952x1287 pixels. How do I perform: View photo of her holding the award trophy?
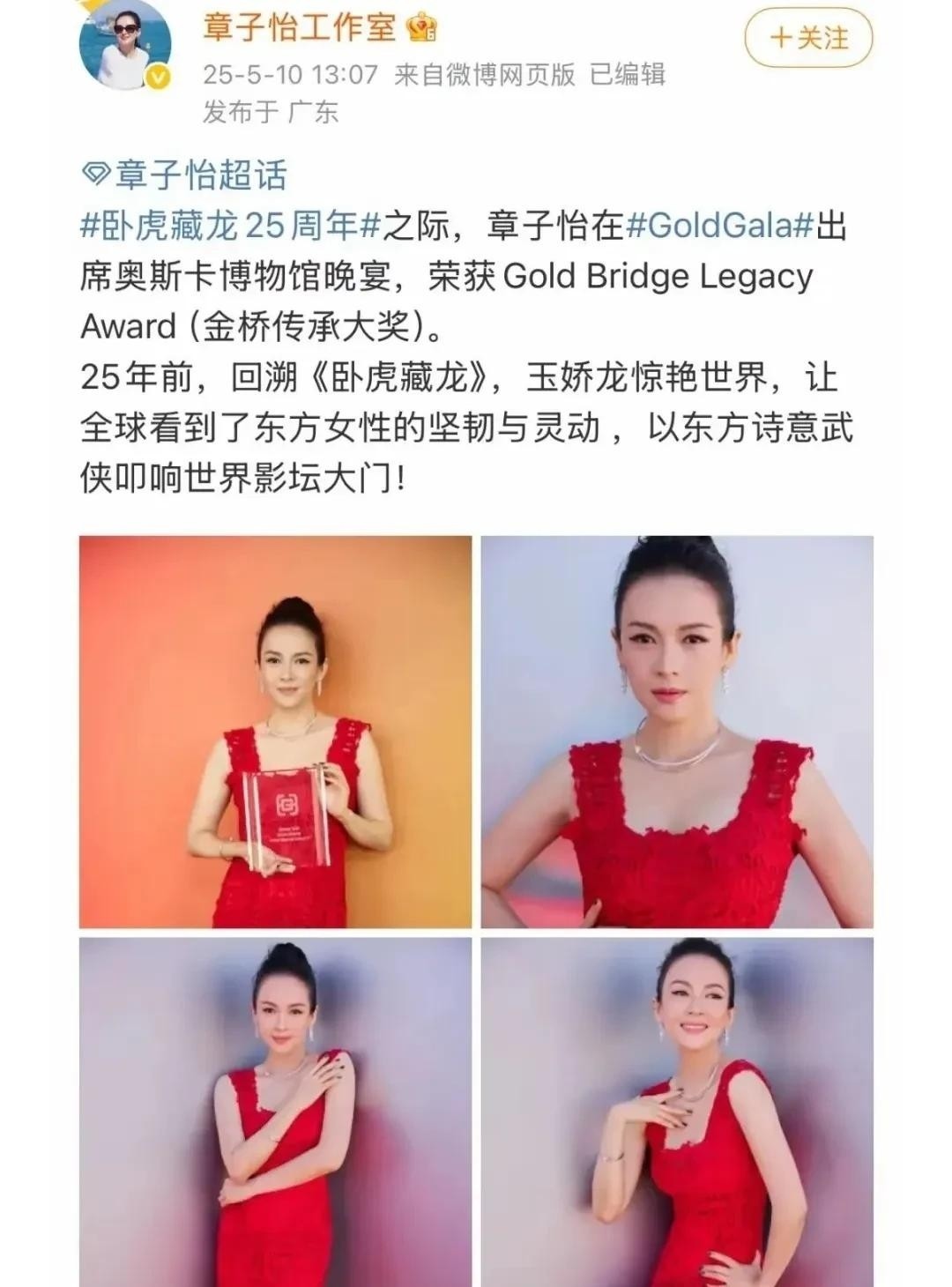tap(275, 732)
